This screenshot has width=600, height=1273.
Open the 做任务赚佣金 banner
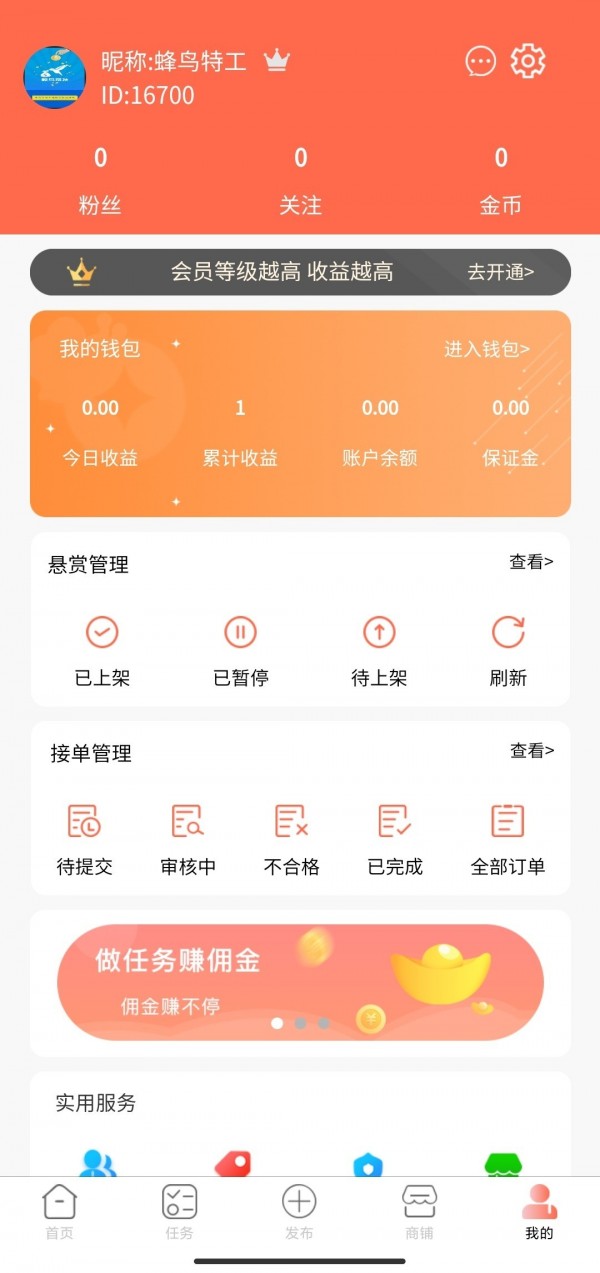coord(300,982)
